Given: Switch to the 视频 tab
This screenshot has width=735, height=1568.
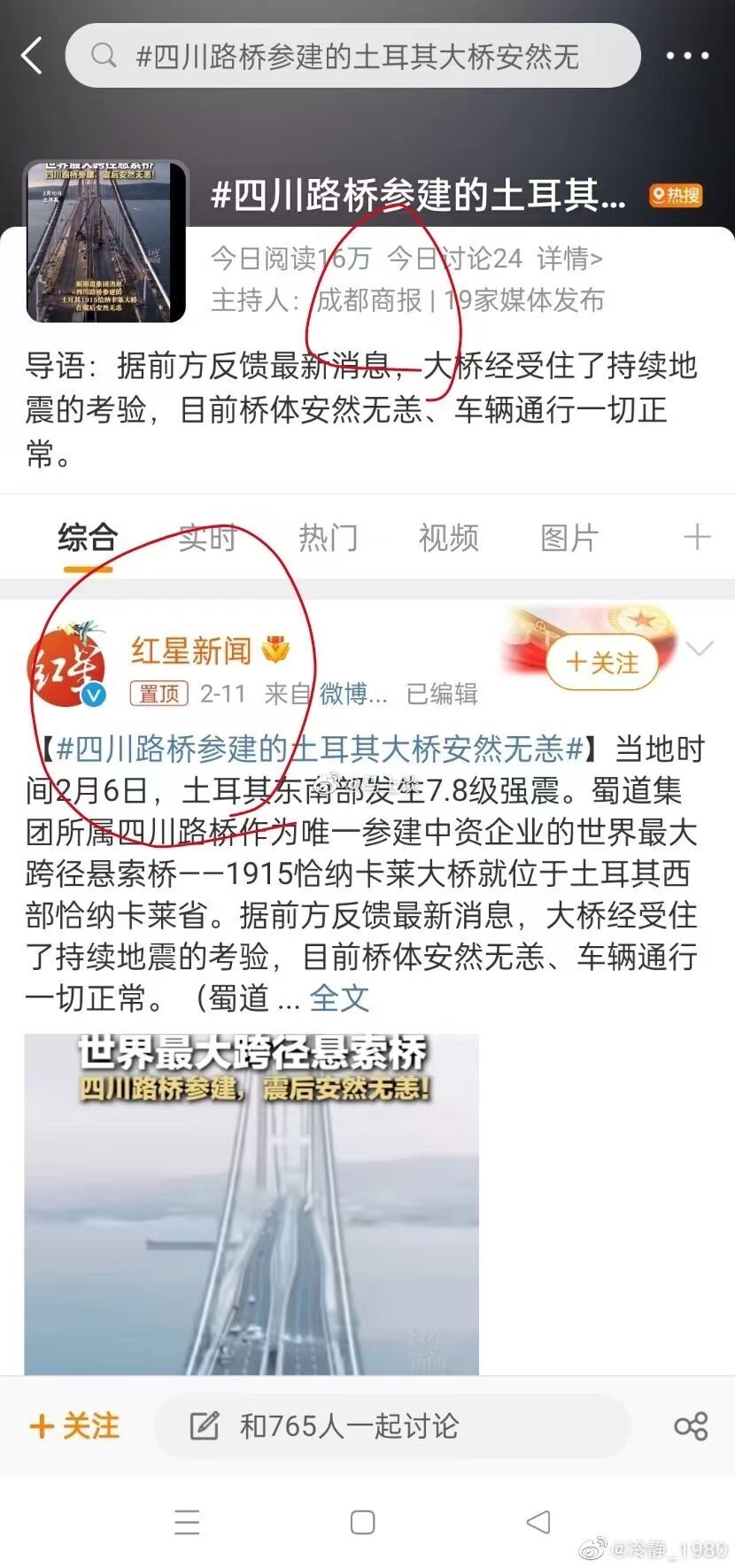Looking at the screenshot, I should (x=448, y=538).
